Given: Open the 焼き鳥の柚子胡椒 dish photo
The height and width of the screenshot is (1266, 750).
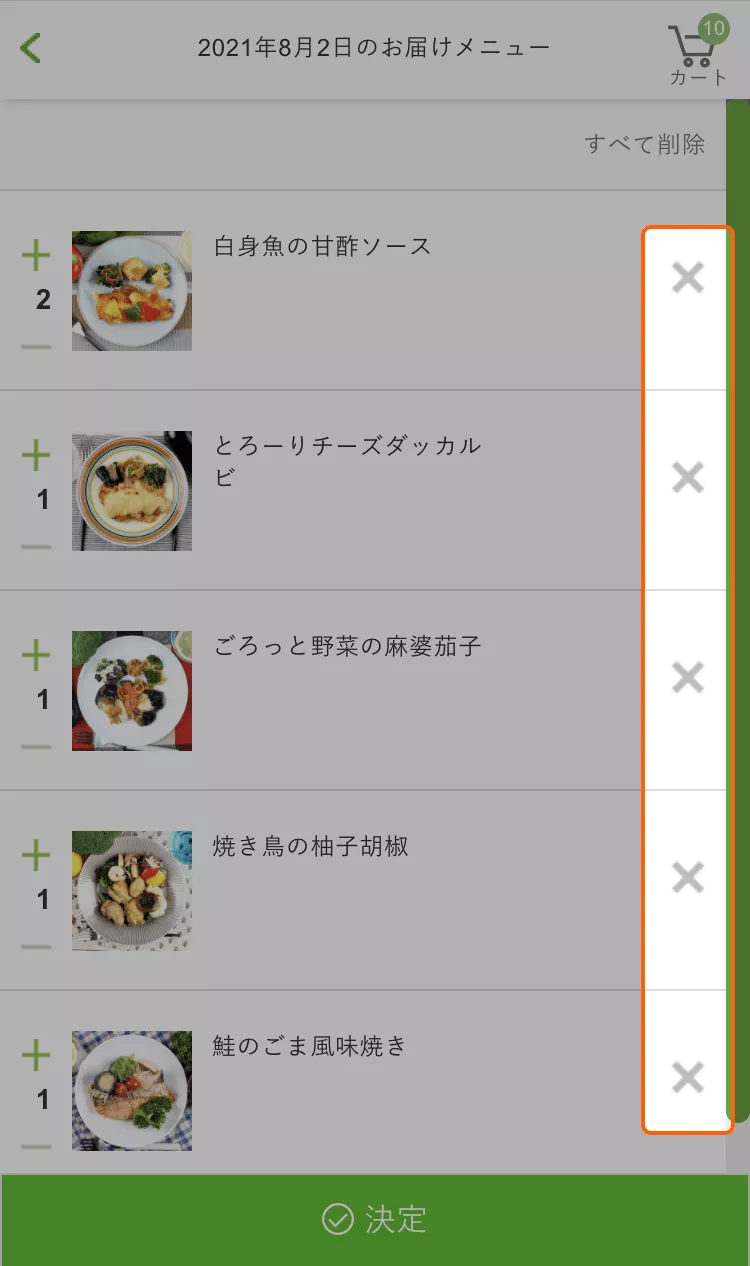Looking at the screenshot, I should (132, 891).
